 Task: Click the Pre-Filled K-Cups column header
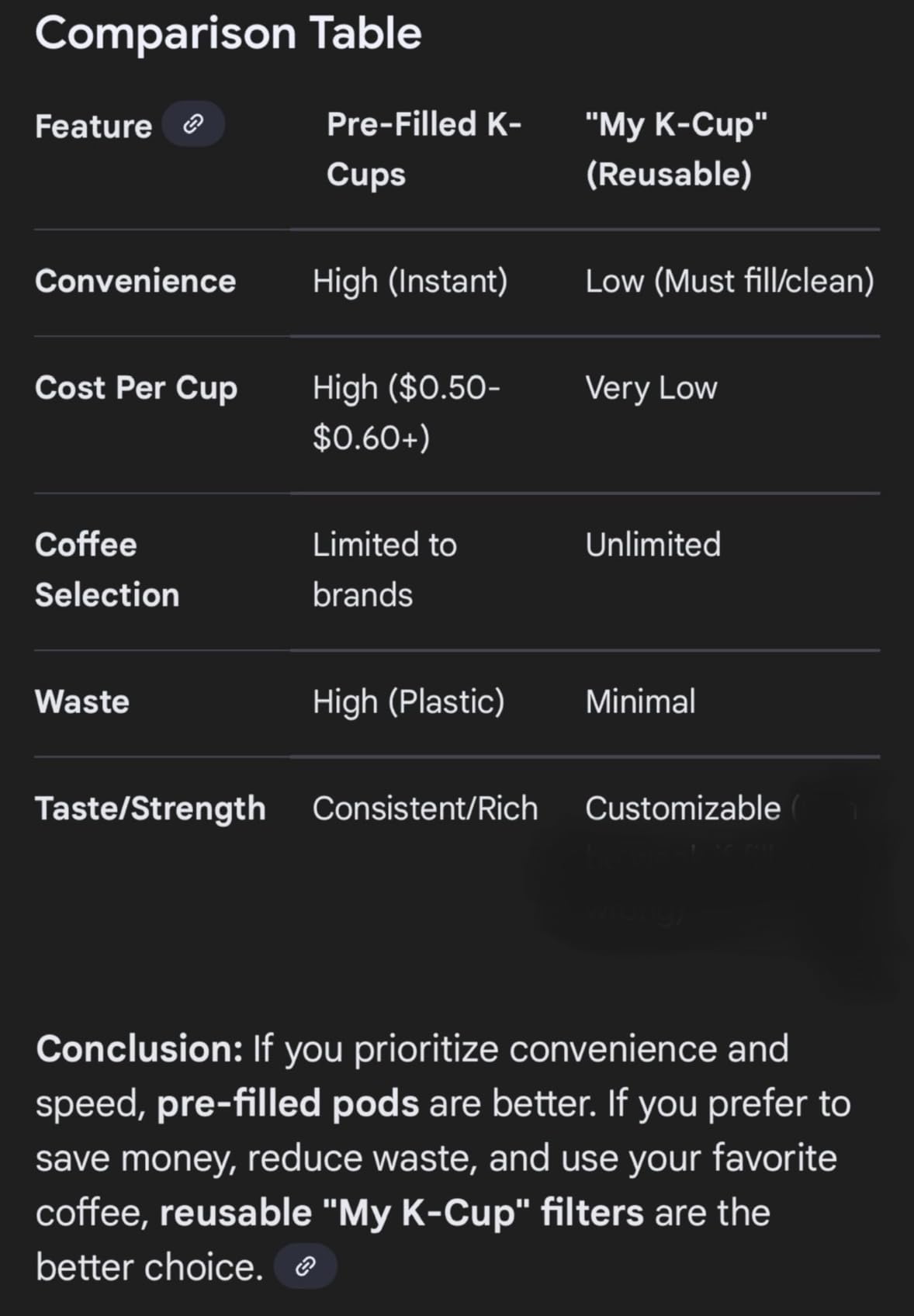point(423,148)
